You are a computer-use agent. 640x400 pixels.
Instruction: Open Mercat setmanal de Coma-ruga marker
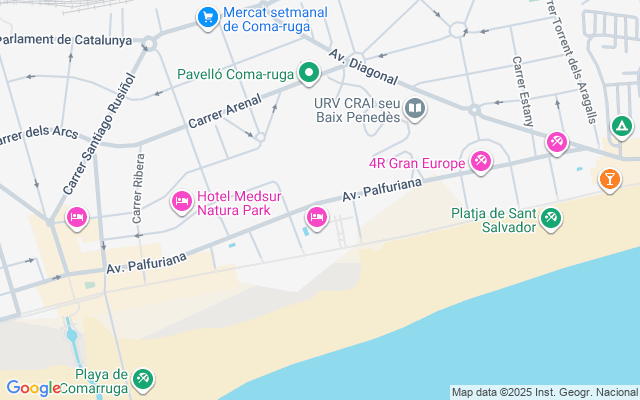point(208,17)
